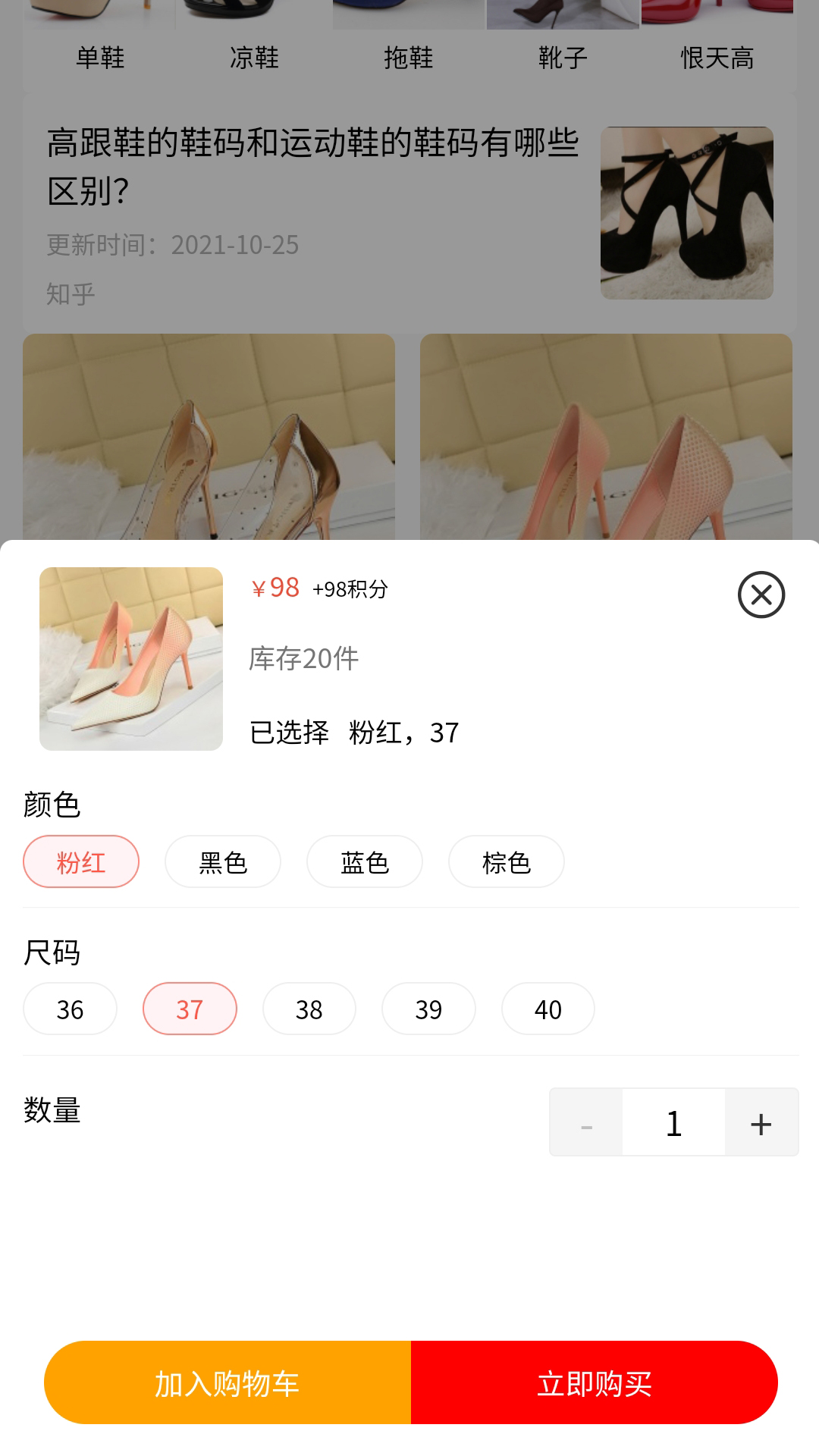Choose shoe size 36
The width and height of the screenshot is (819, 1456).
coord(70,1009)
